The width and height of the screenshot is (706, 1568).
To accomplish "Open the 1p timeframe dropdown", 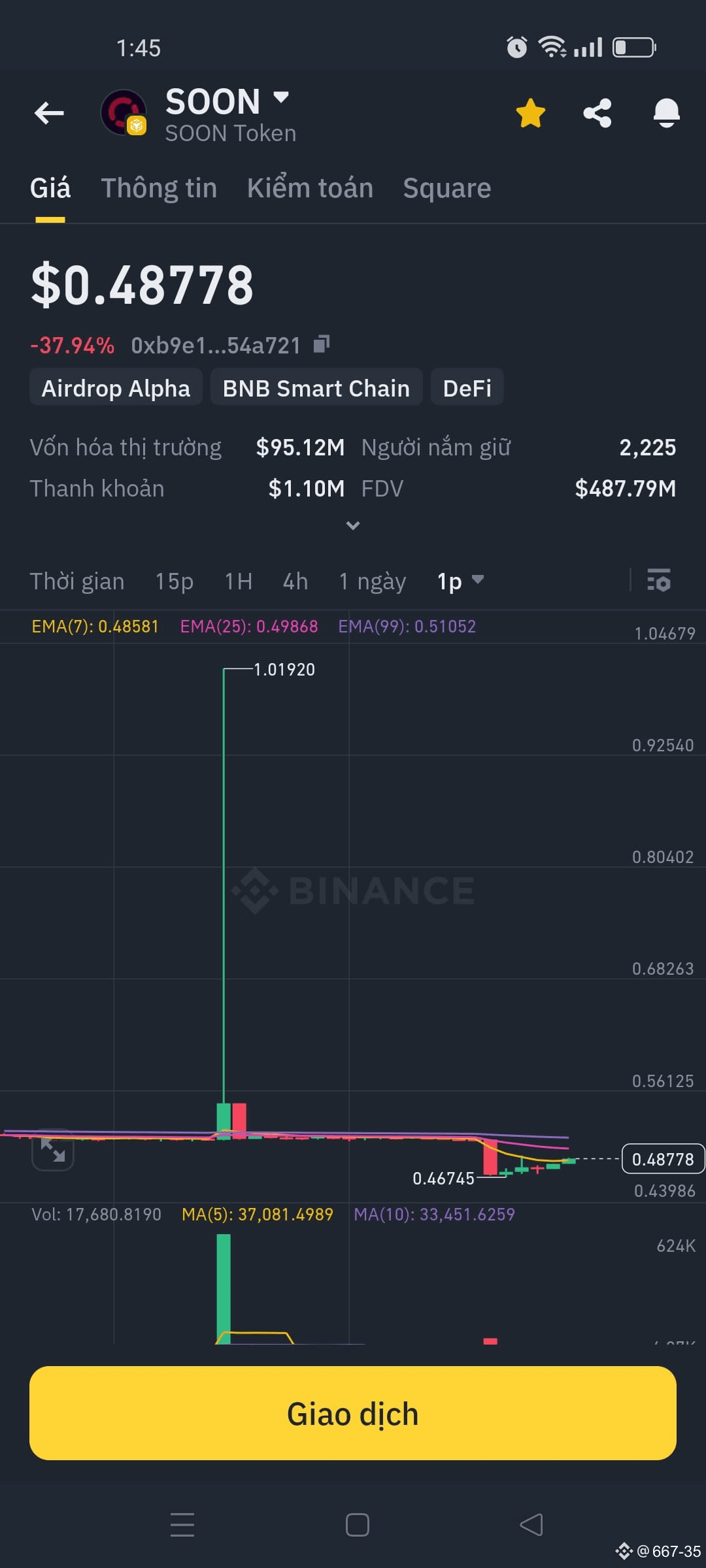I will [x=461, y=581].
